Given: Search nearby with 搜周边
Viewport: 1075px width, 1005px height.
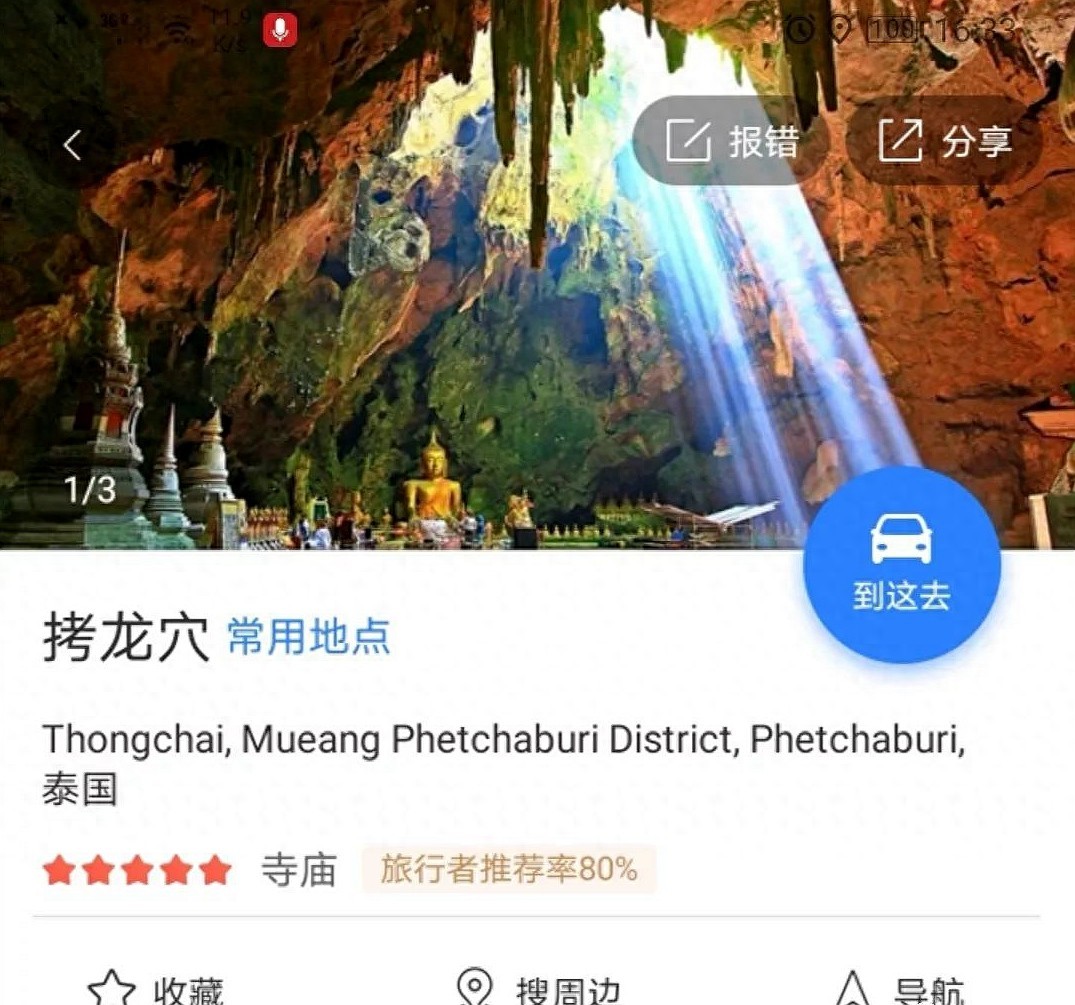Looking at the screenshot, I should (538, 988).
